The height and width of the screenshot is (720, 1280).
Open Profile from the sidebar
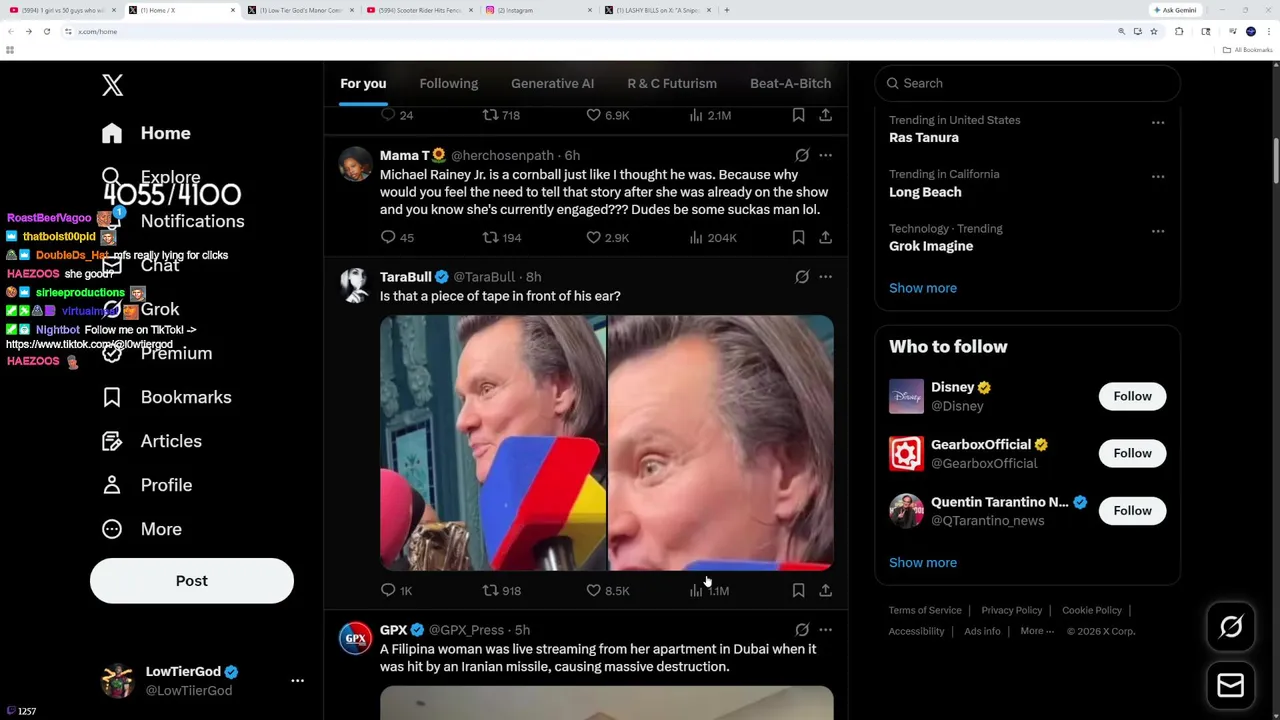pyautogui.click(x=166, y=485)
